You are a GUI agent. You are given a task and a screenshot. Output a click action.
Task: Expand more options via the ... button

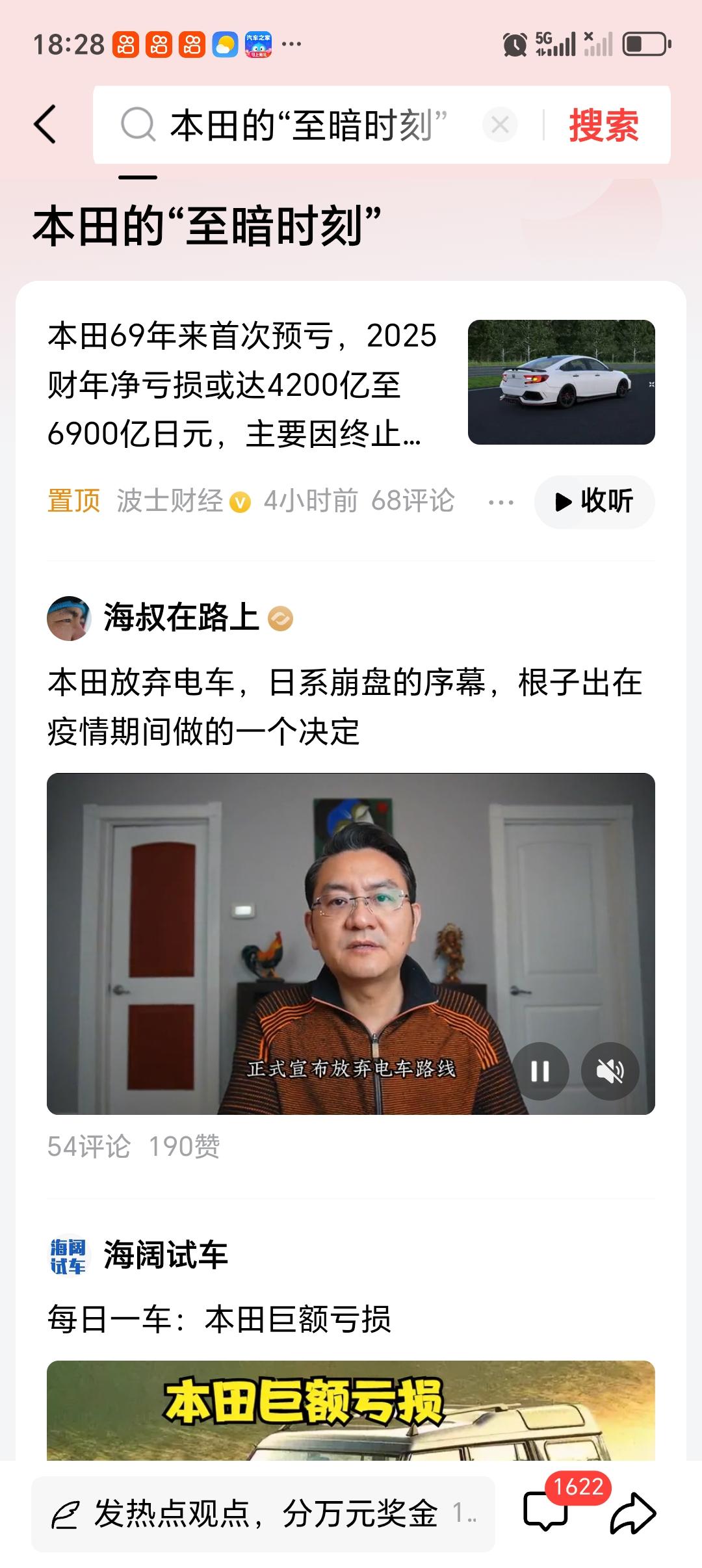pos(500,501)
